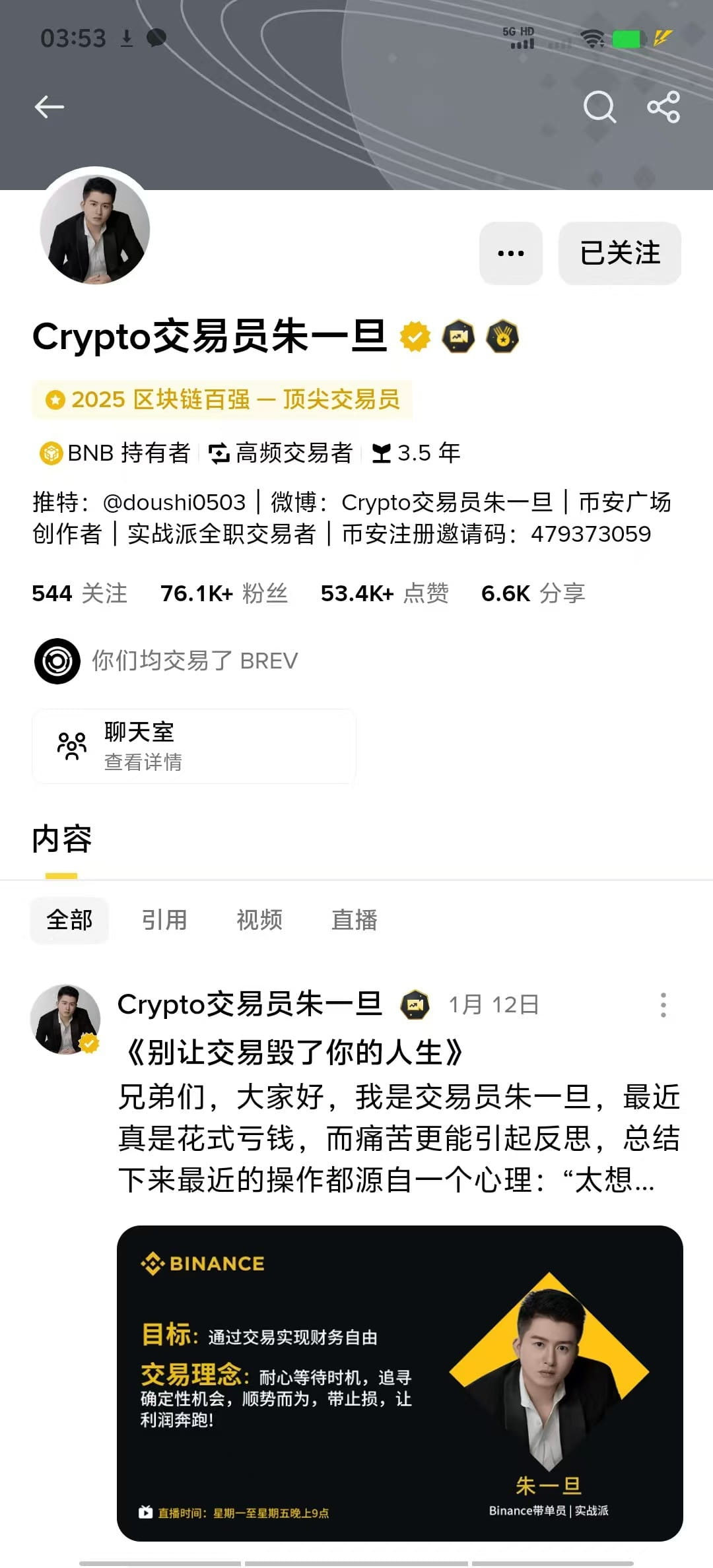
Task: Open the overflow menu on the 1月12日 post
Action: pyautogui.click(x=663, y=1005)
